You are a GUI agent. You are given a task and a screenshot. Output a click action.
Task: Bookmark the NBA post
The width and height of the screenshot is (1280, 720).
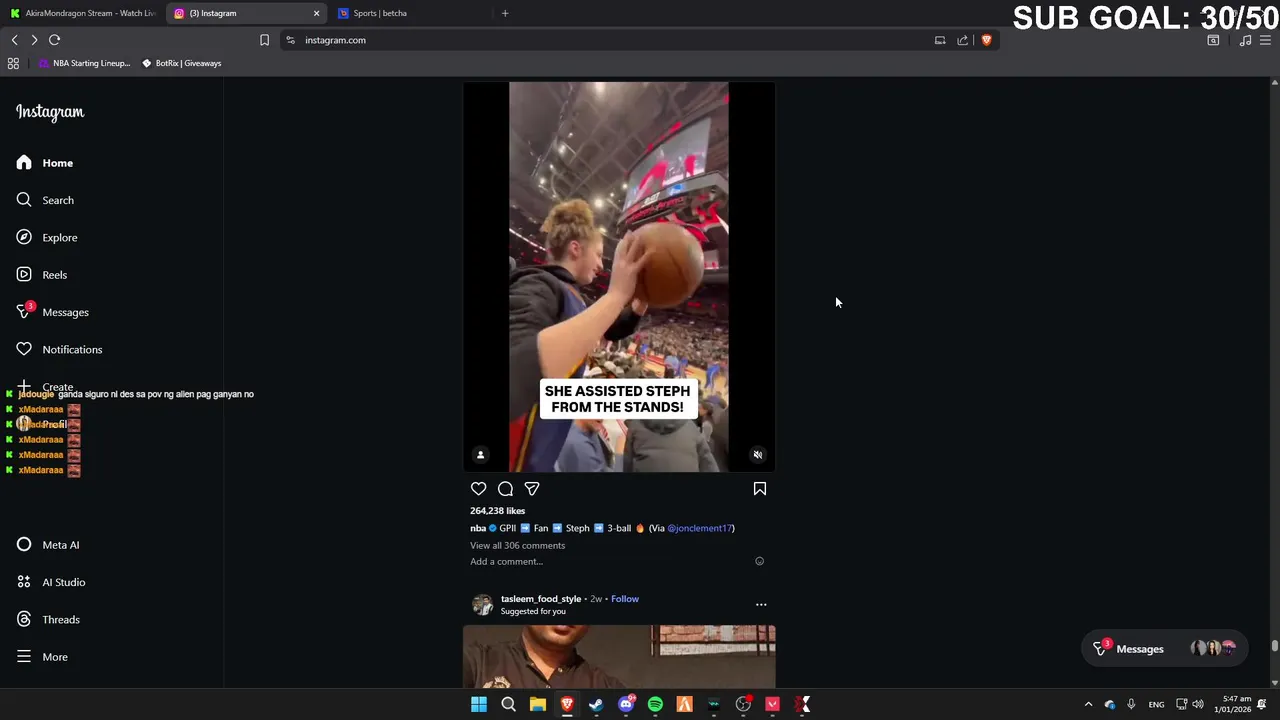pyautogui.click(x=760, y=489)
